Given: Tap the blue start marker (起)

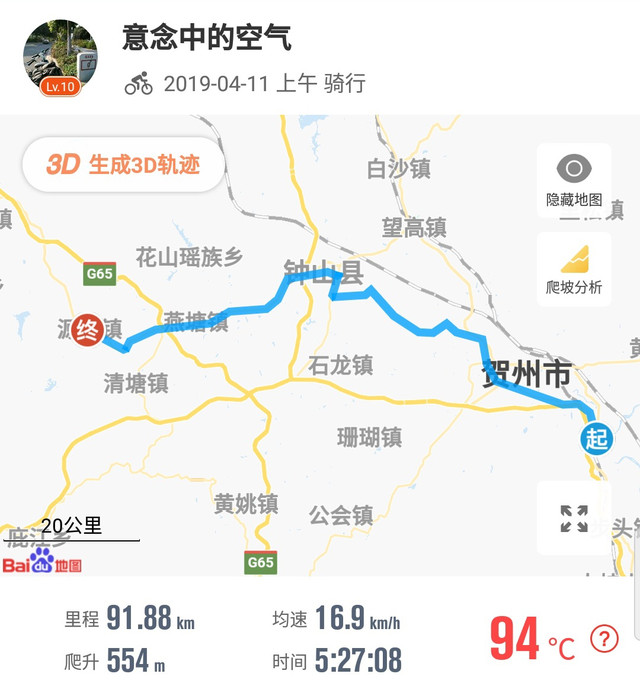Looking at the screenshot, I should click(x=597, y=438).
